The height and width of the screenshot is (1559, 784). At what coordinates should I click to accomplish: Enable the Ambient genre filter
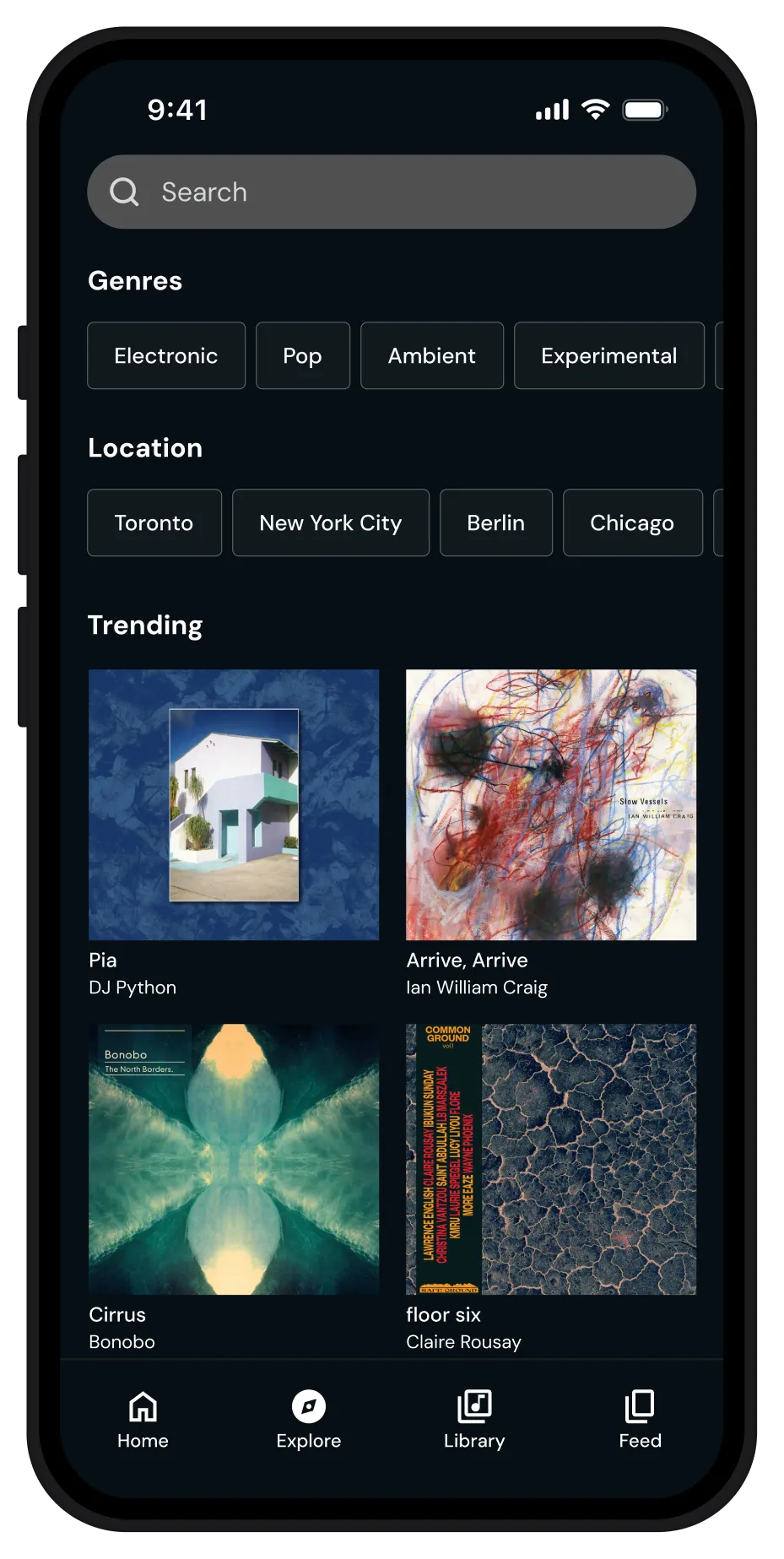pos(431,355)
